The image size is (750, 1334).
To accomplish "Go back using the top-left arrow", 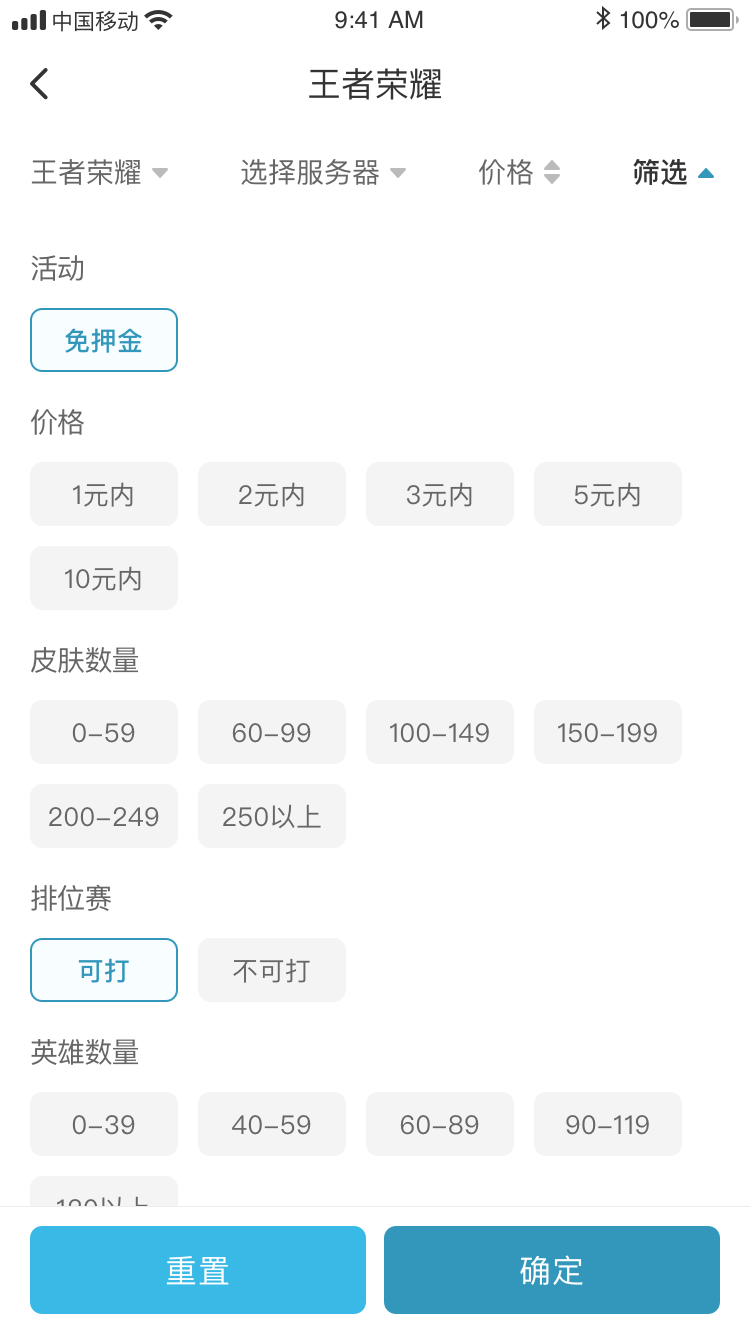I will [x=39, y=84].
